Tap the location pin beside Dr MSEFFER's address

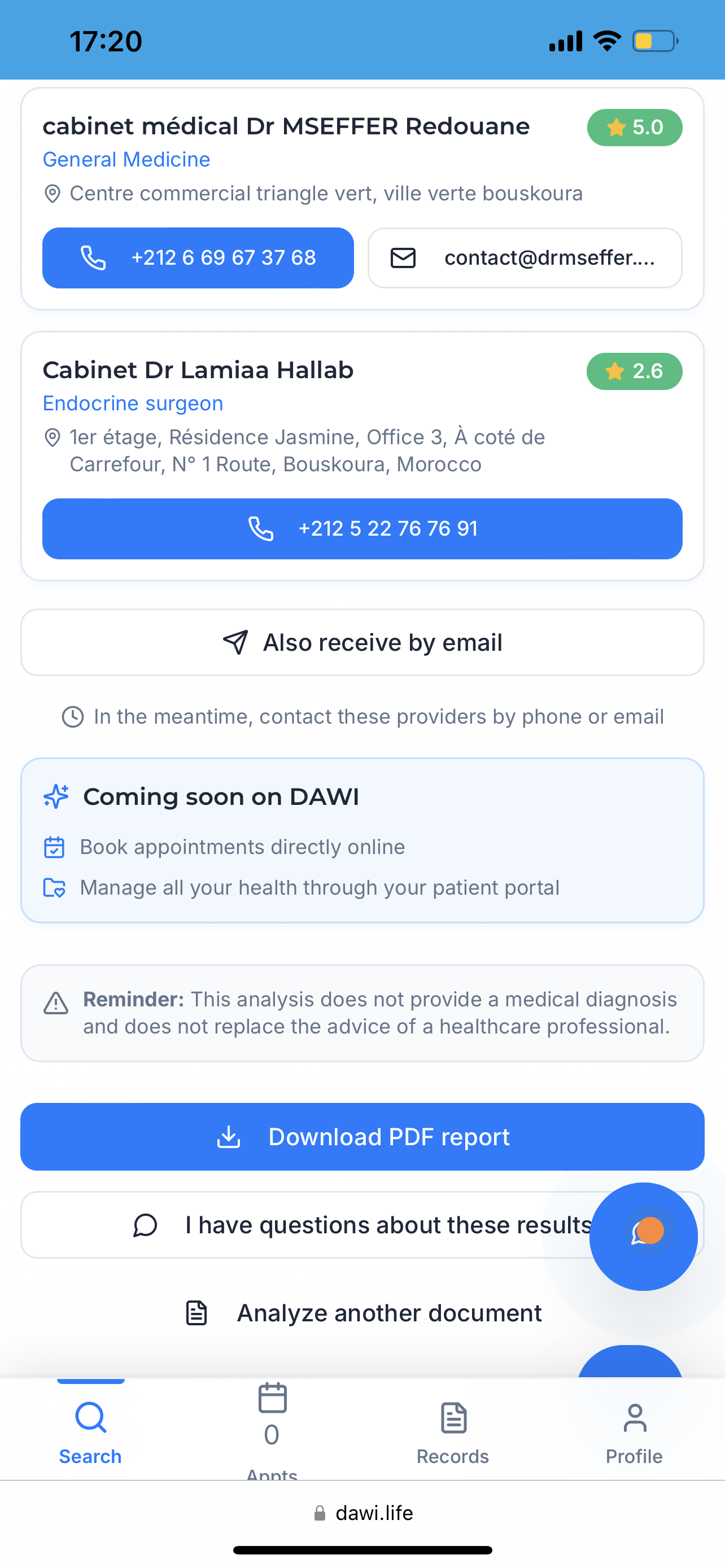point(54,193)
